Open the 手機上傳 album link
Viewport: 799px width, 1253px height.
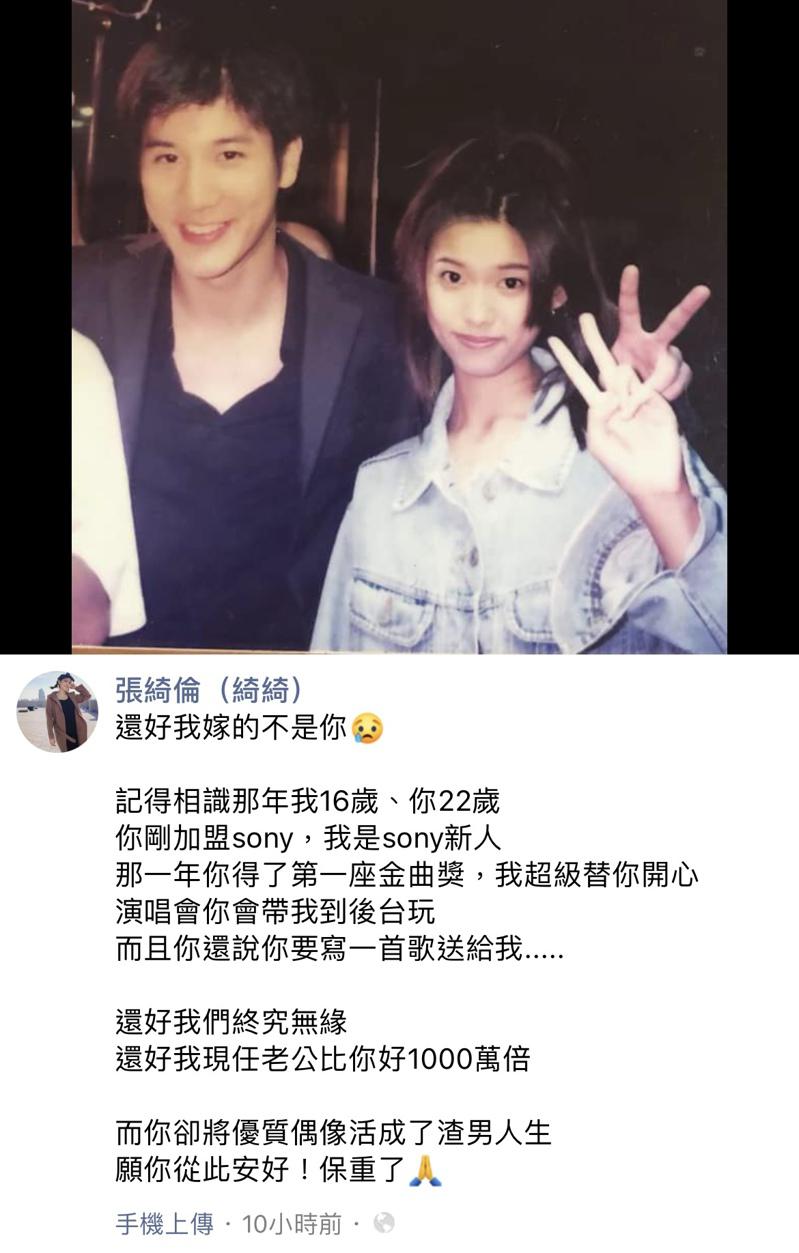pos(164,1223)
